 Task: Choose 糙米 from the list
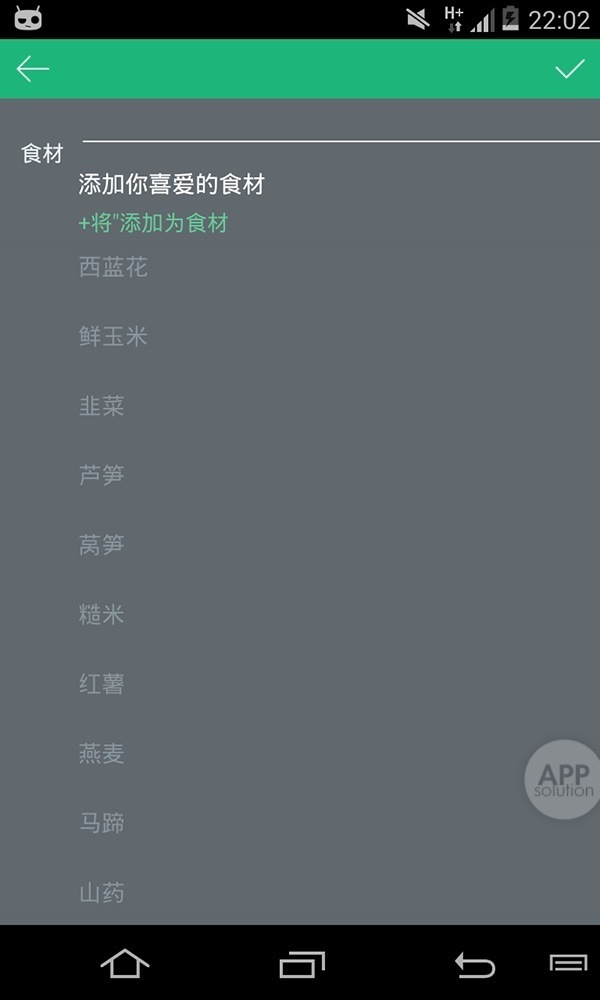[x=102, y=614]
